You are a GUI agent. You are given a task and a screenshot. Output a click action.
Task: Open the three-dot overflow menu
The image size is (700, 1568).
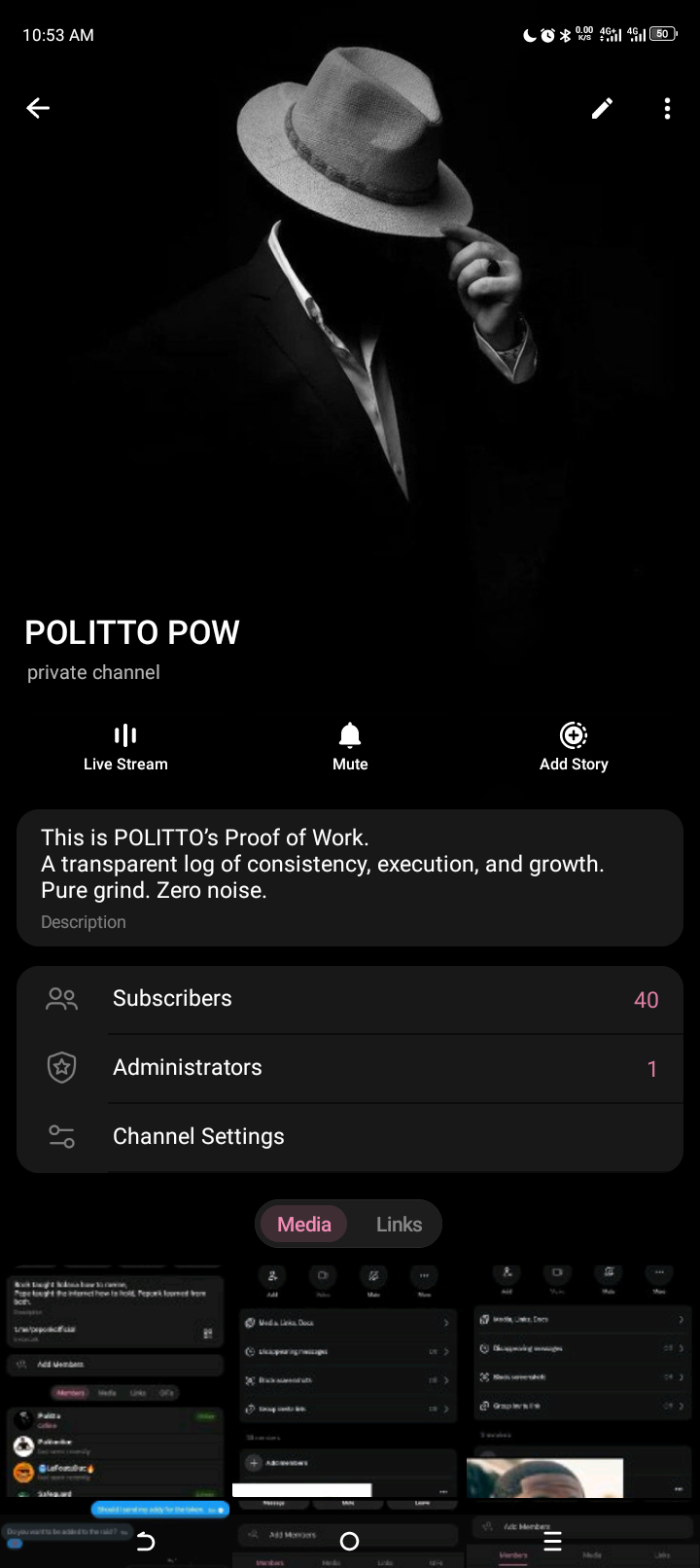point(667,108)
